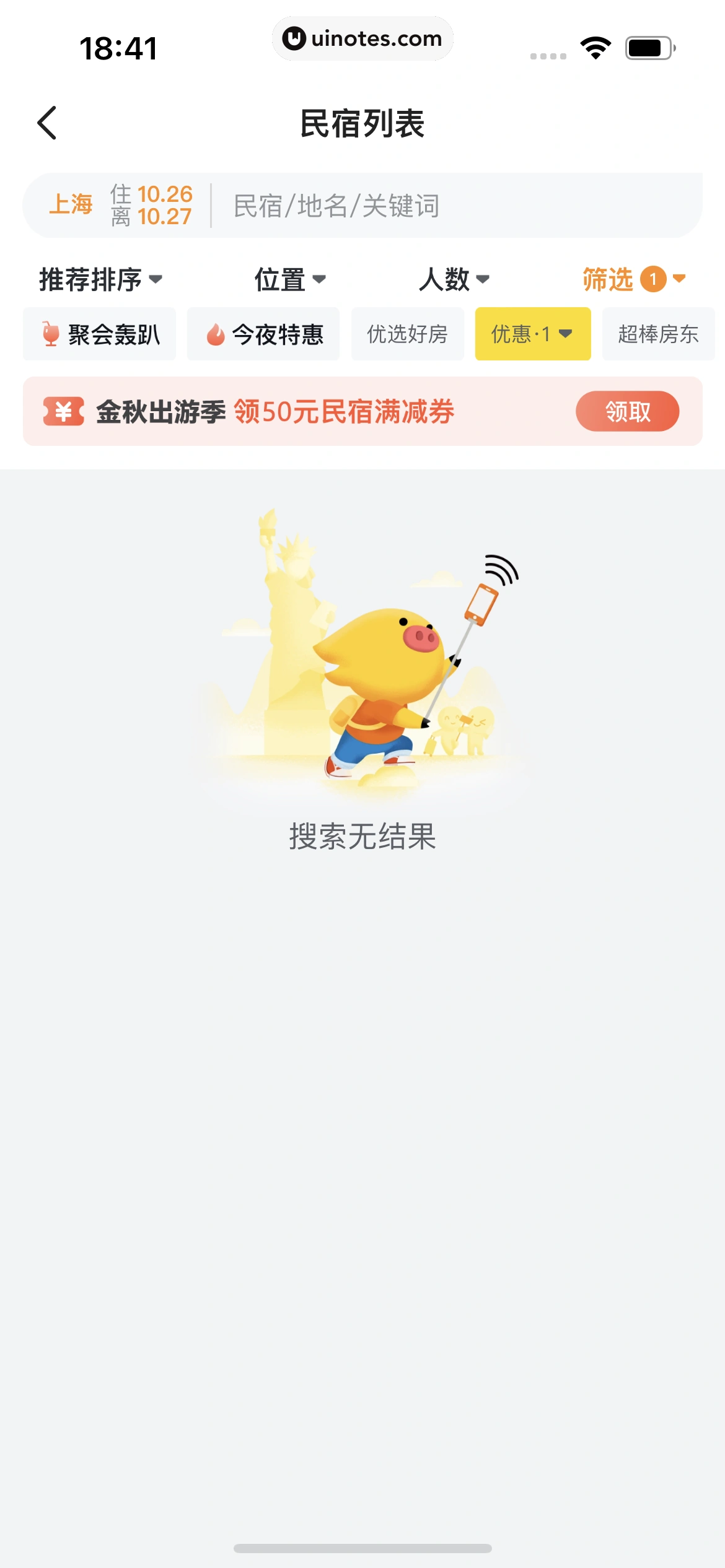725x1568 pixels.
Task: Click the uinotes.com logo pill
Action: (x=362, y=38)
